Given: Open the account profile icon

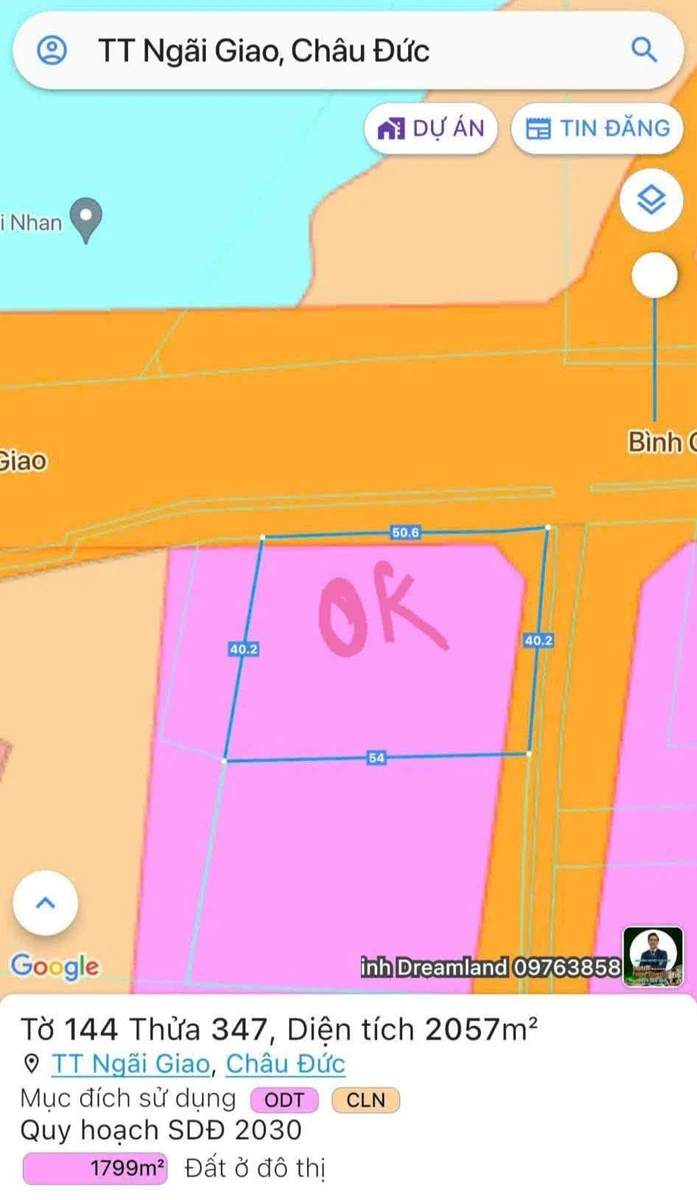Looking at the screenshot, I should pyautogui.click(x=51, y=50).
